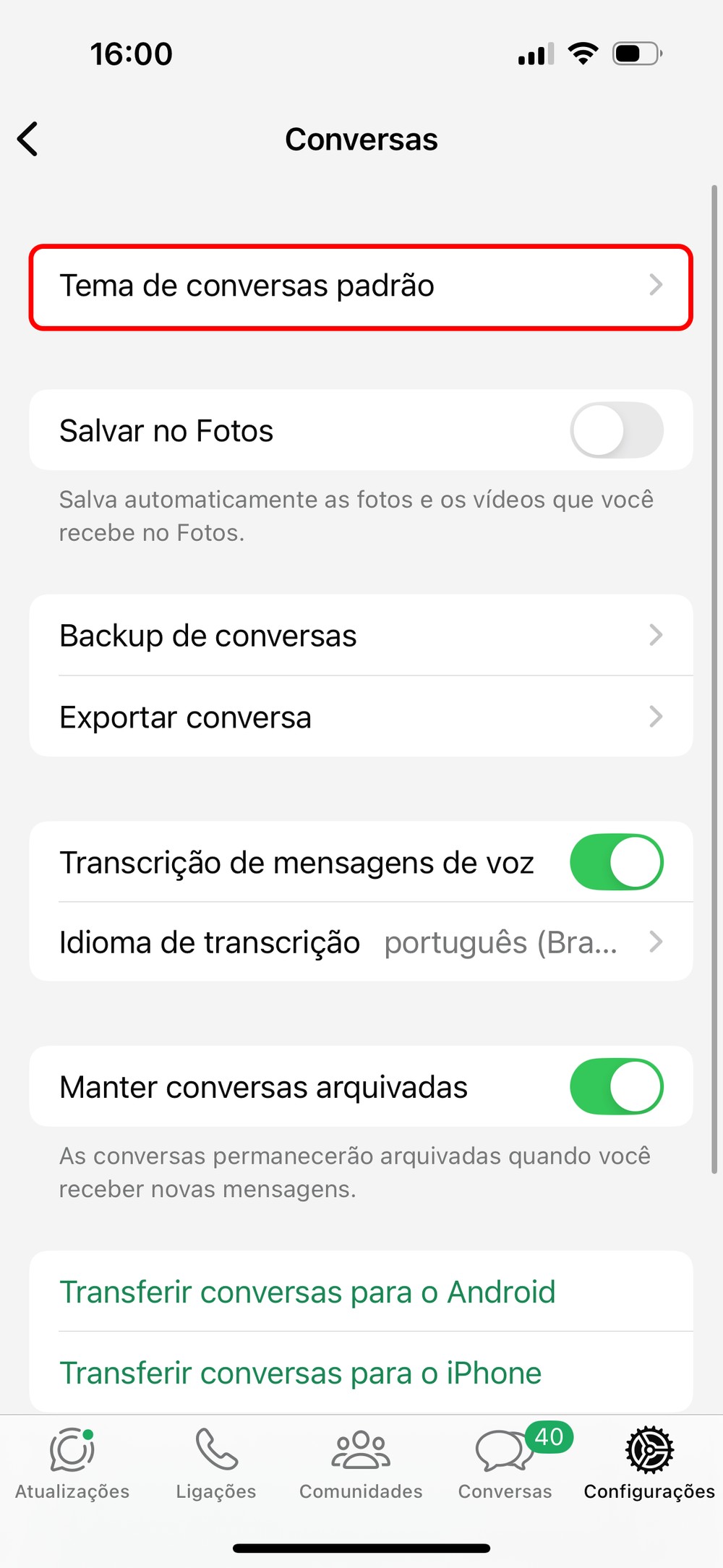The image size is (723, 1568).
Task: Go to the Ligações tab
Action: pyautogui.click(x=216, y=1464)
